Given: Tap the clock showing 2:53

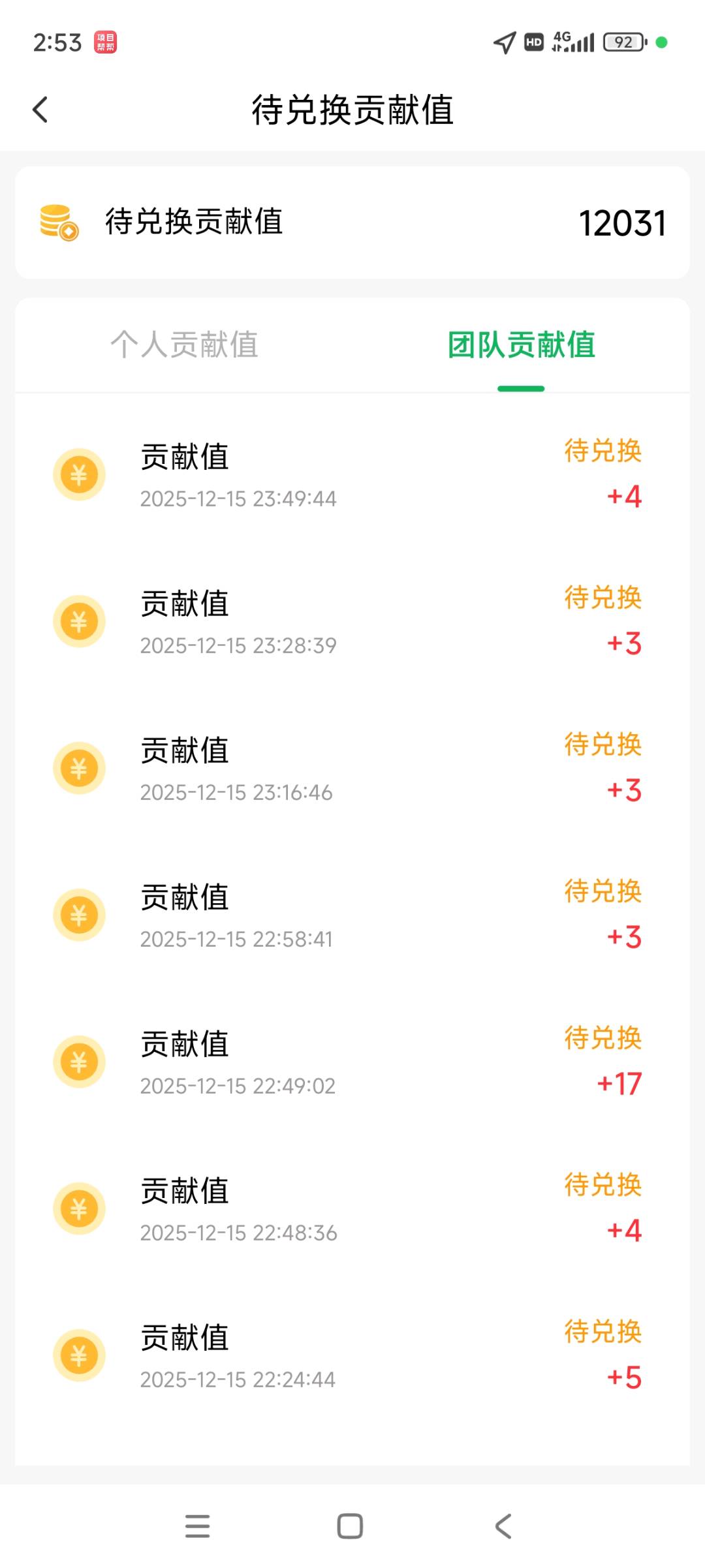Looking at the screenshot, I should coord(57,41).
